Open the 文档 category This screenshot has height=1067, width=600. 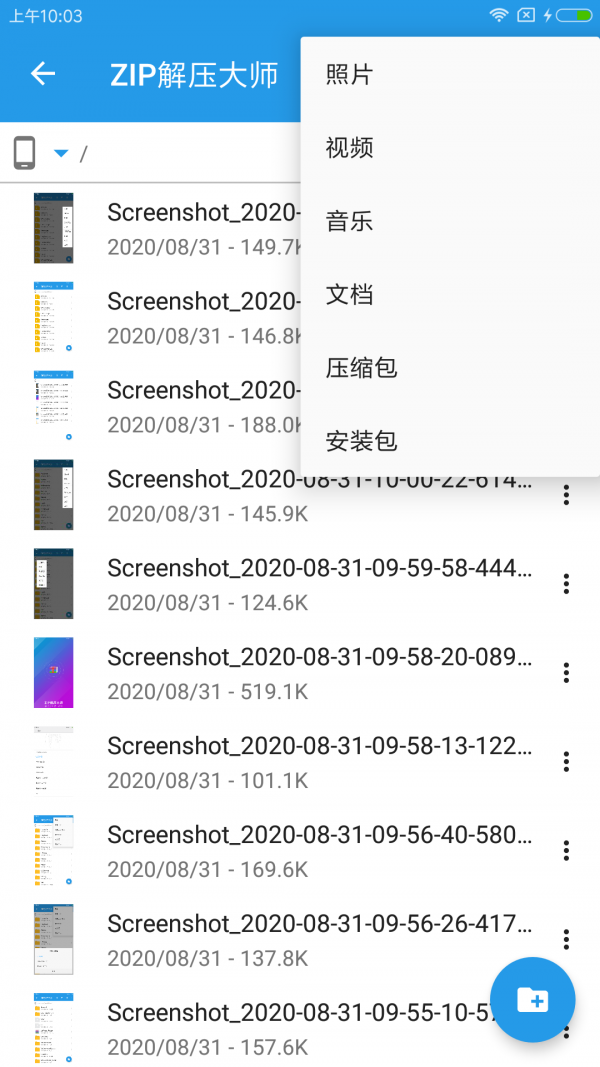coord(349,295)
